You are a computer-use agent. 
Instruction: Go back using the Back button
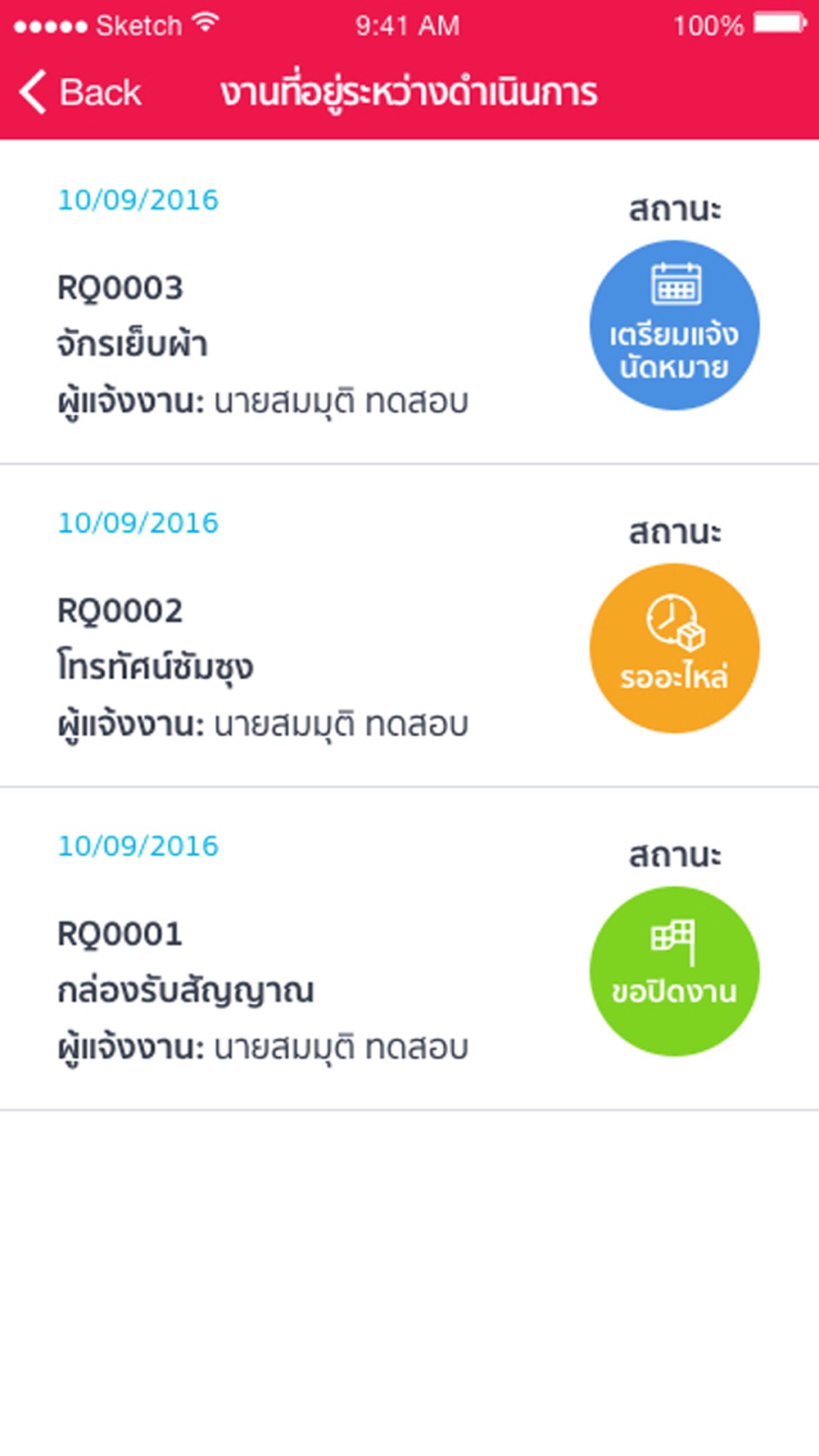(x=80, y=92)
